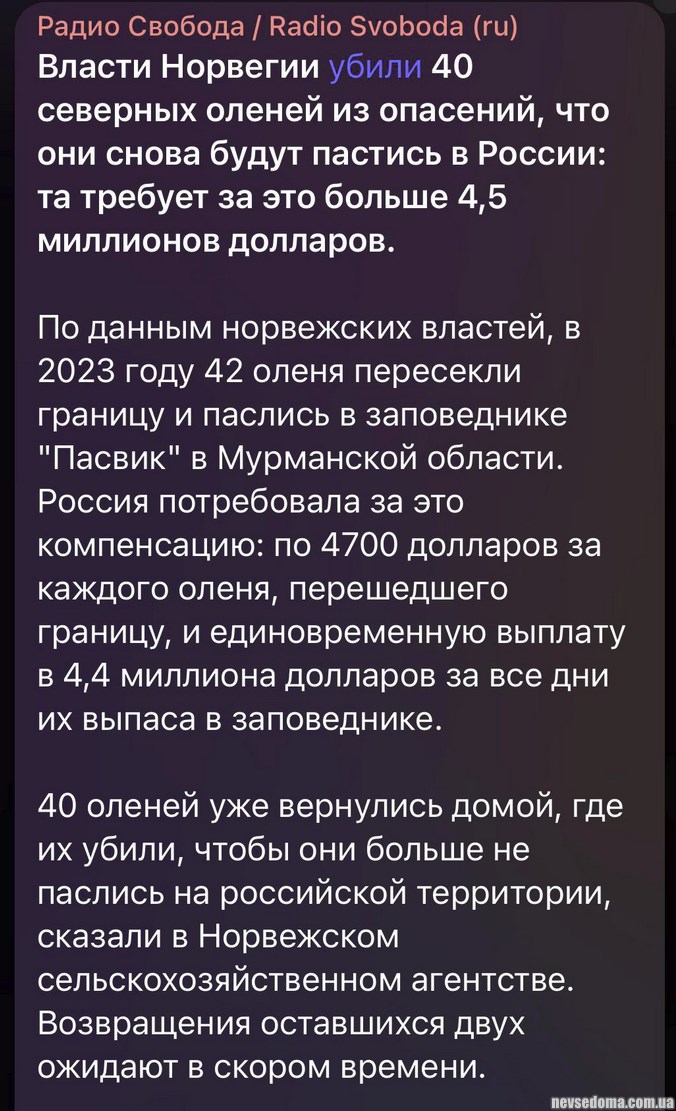Screen dimensions: 676x1111
Task: Open the Радио Свобода channel name
Action: (x=278, y=27)
